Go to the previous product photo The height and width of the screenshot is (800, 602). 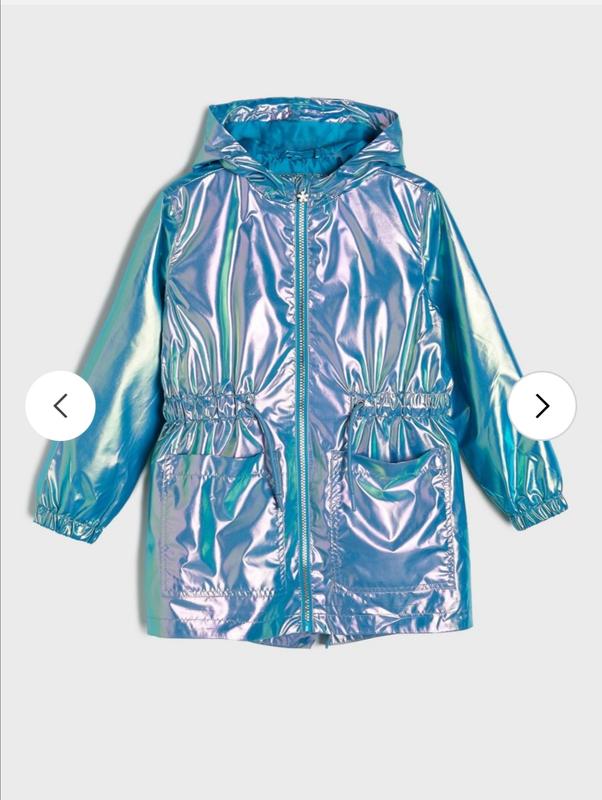point(60,405)
